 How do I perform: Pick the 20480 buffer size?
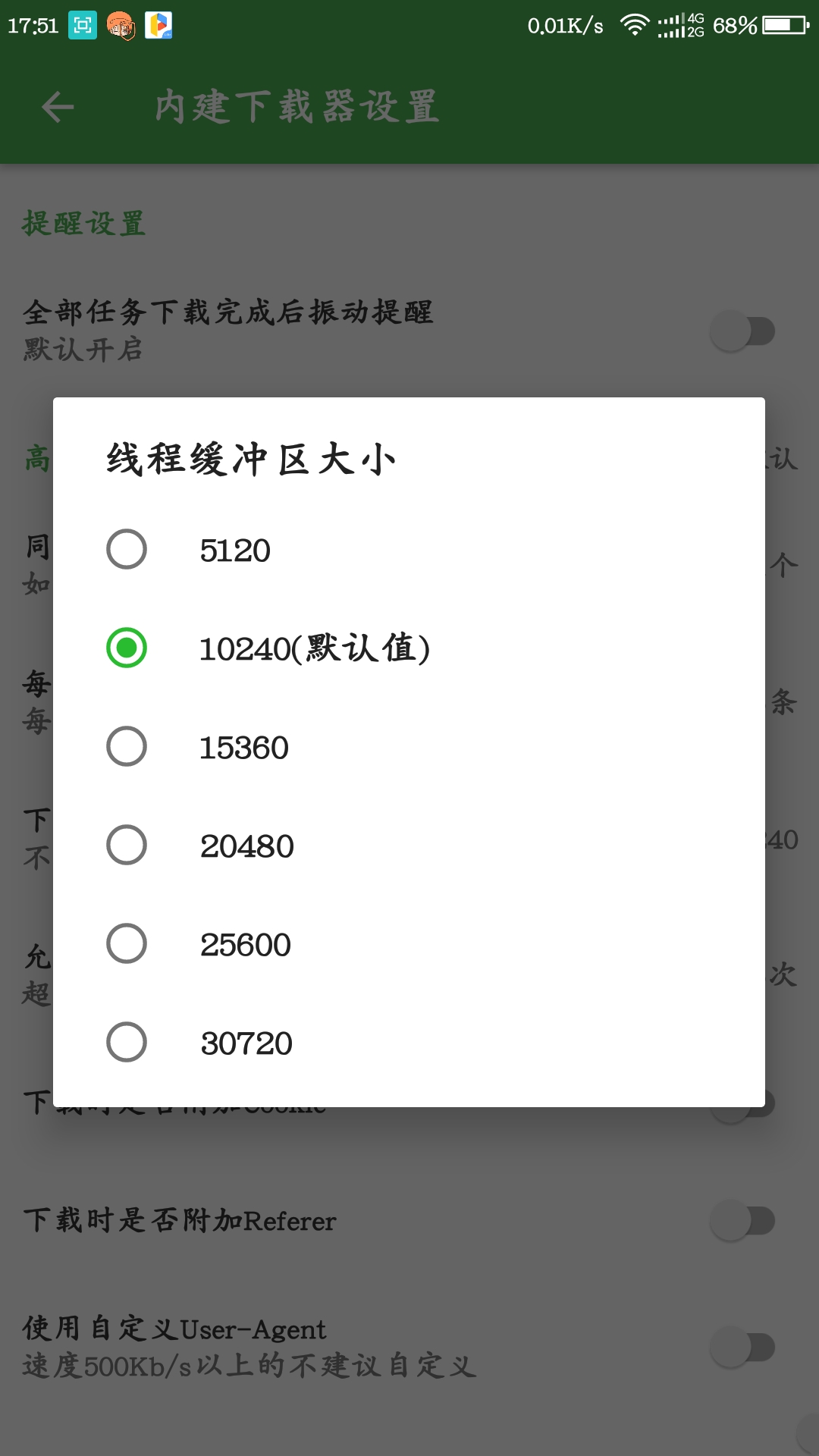tap(409, 845)
